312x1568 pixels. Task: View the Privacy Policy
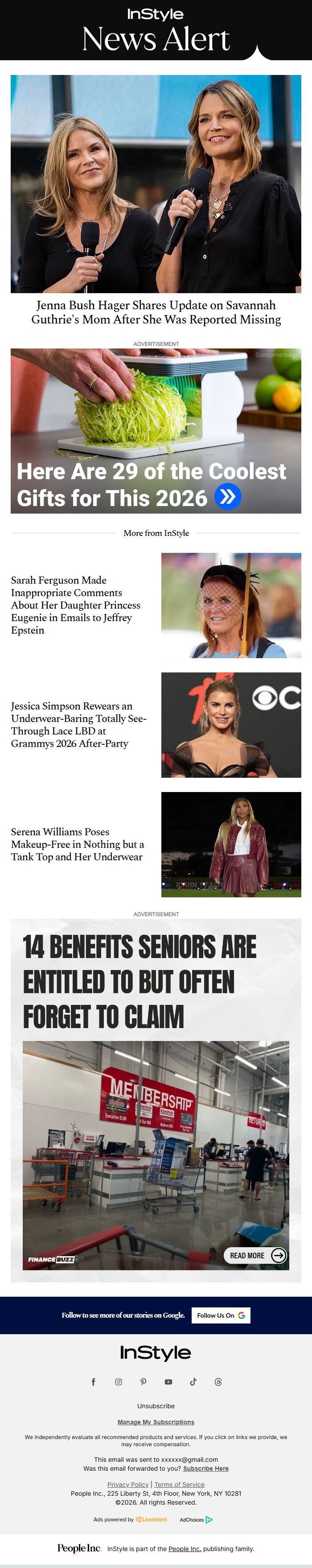point(128,1485)
